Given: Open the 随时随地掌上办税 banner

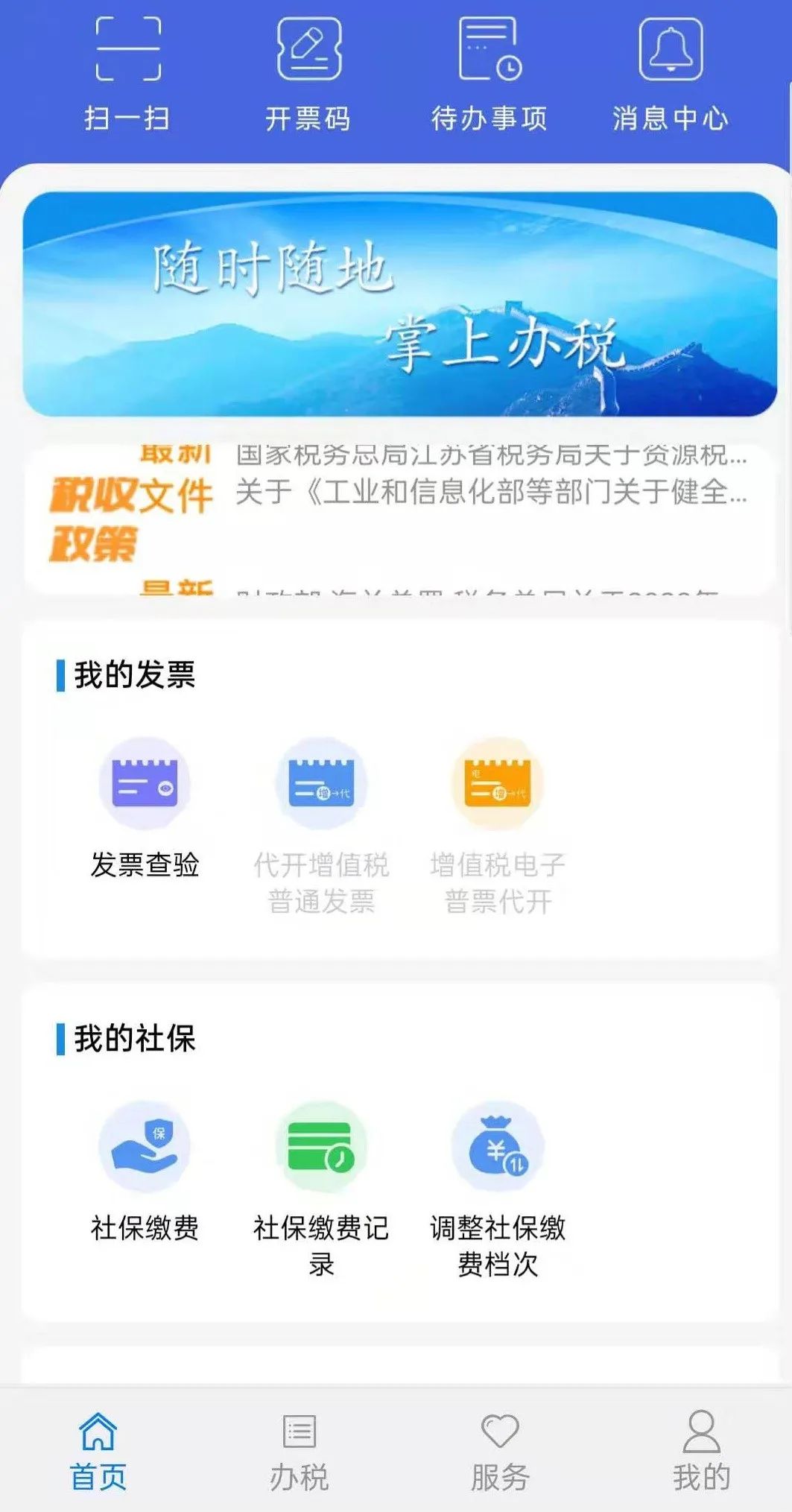Looking at the screenshot, I should tap(400, 303).
